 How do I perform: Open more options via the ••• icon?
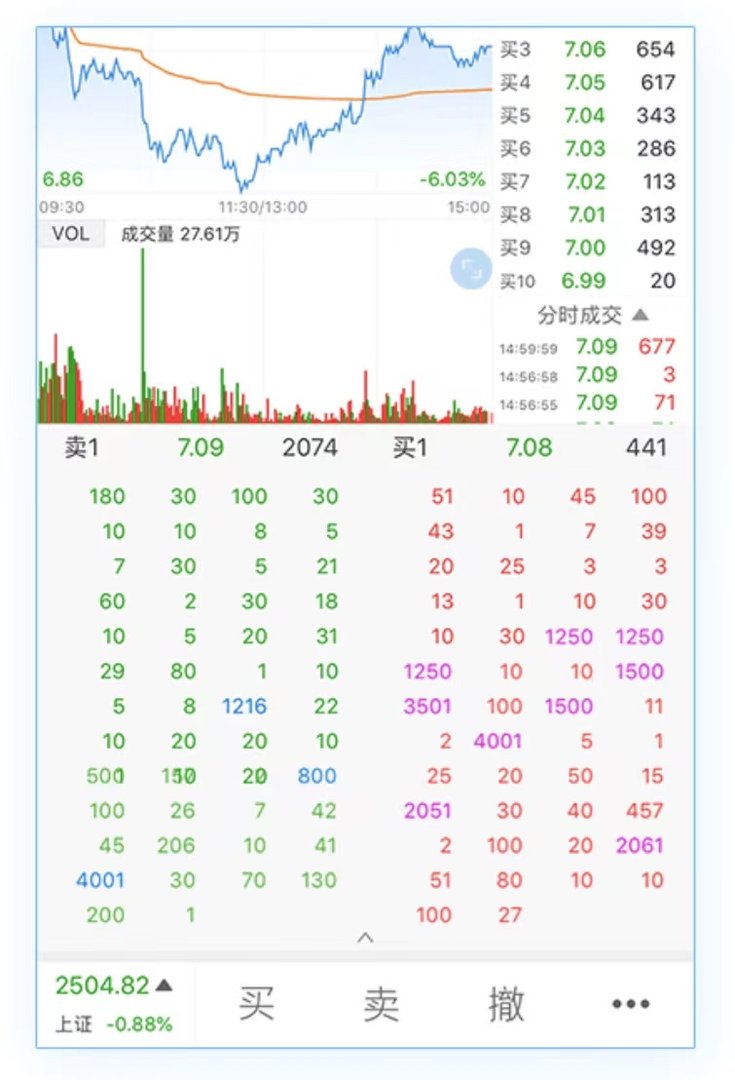pyautogui.click(x=629, y=1004)
